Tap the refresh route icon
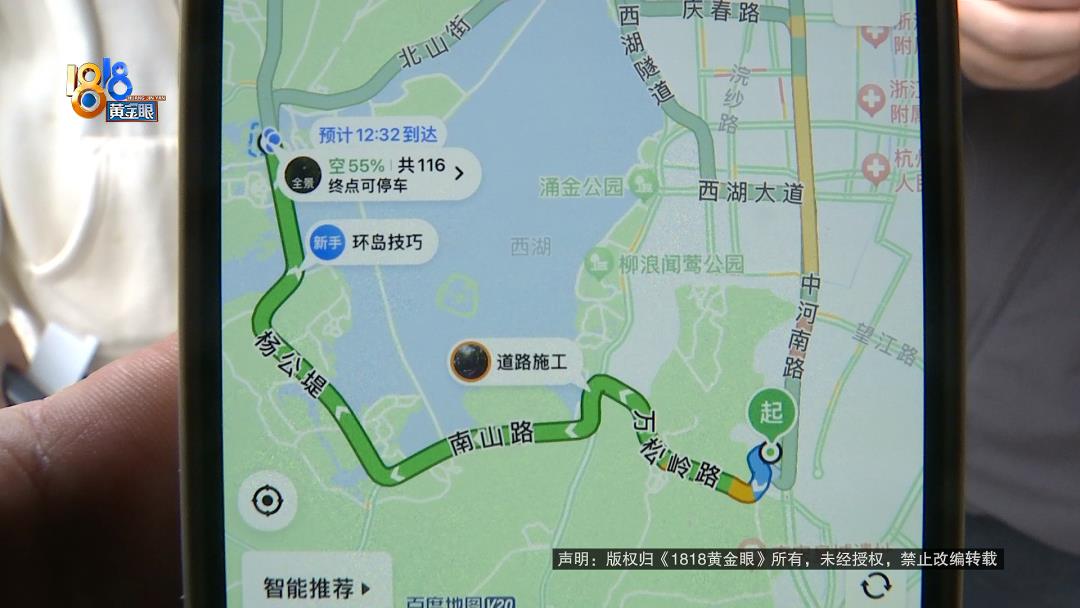Screen dimensions: 1080x608 (x=876, y=586)
